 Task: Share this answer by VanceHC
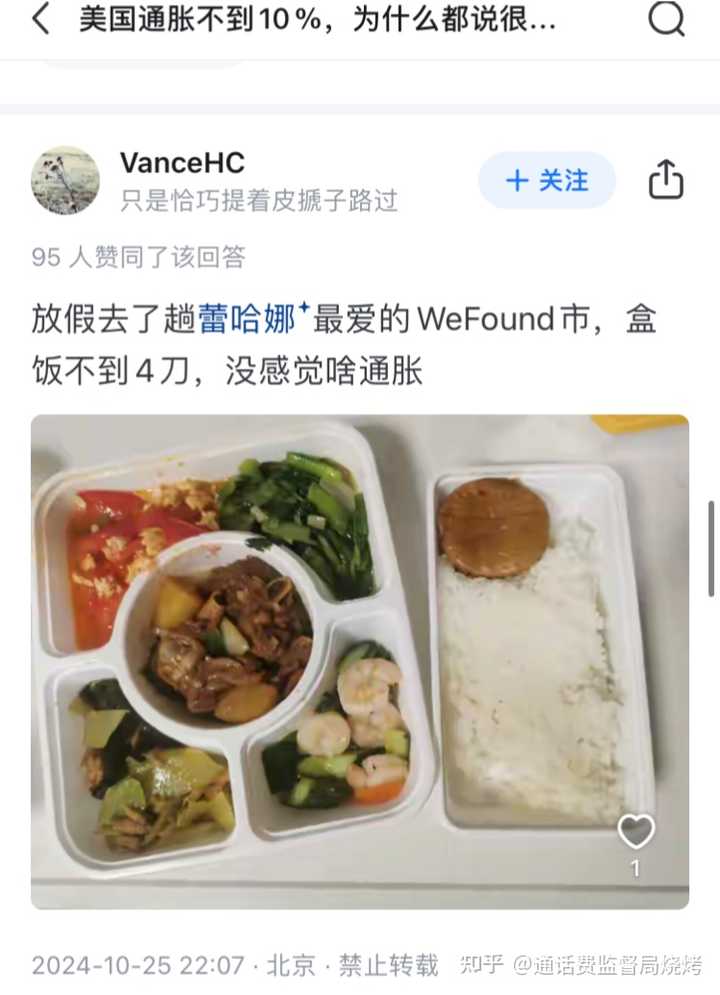click(x=666, y=181)
